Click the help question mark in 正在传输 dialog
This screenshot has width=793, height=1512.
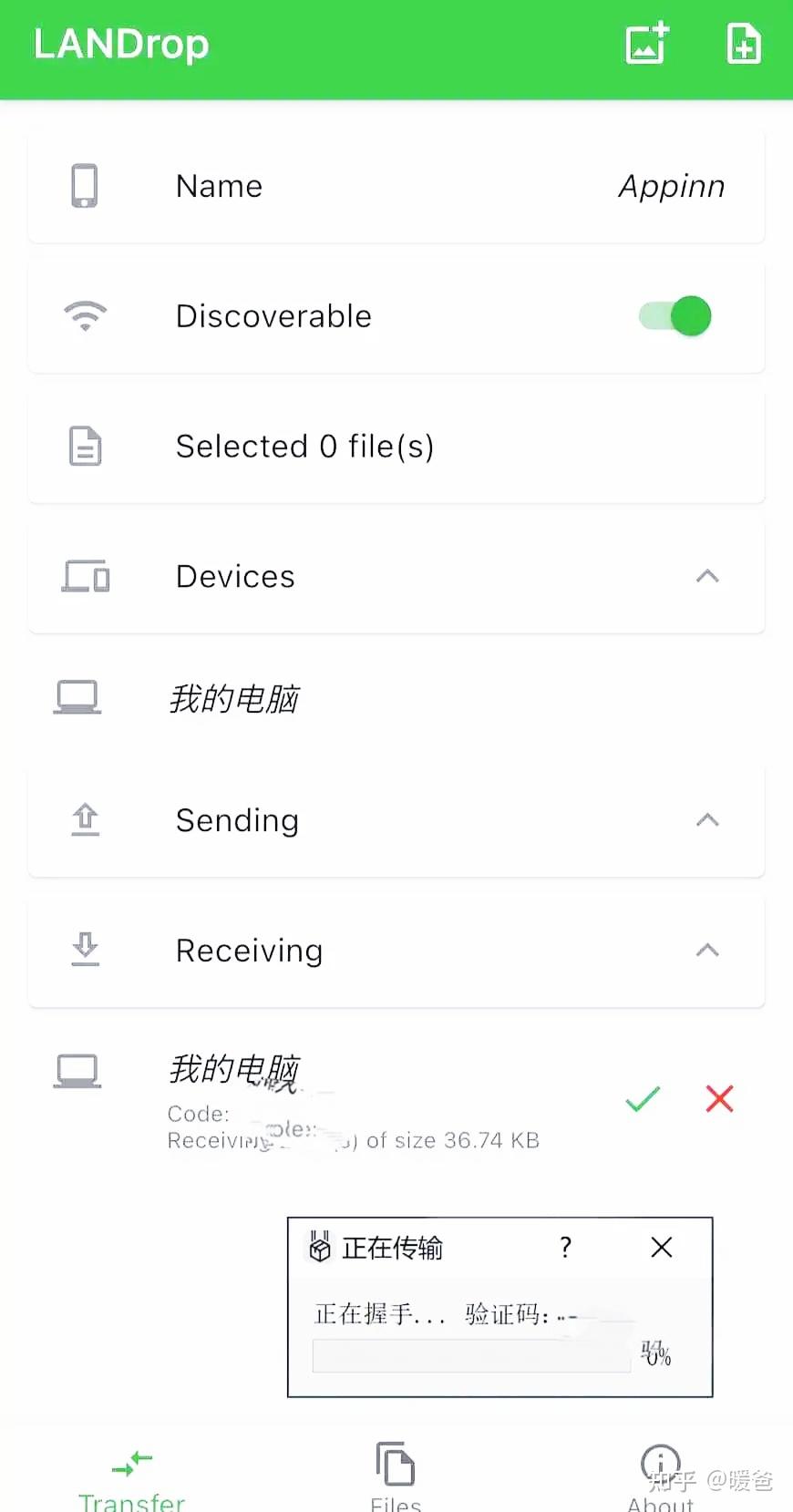[565, 1247]
